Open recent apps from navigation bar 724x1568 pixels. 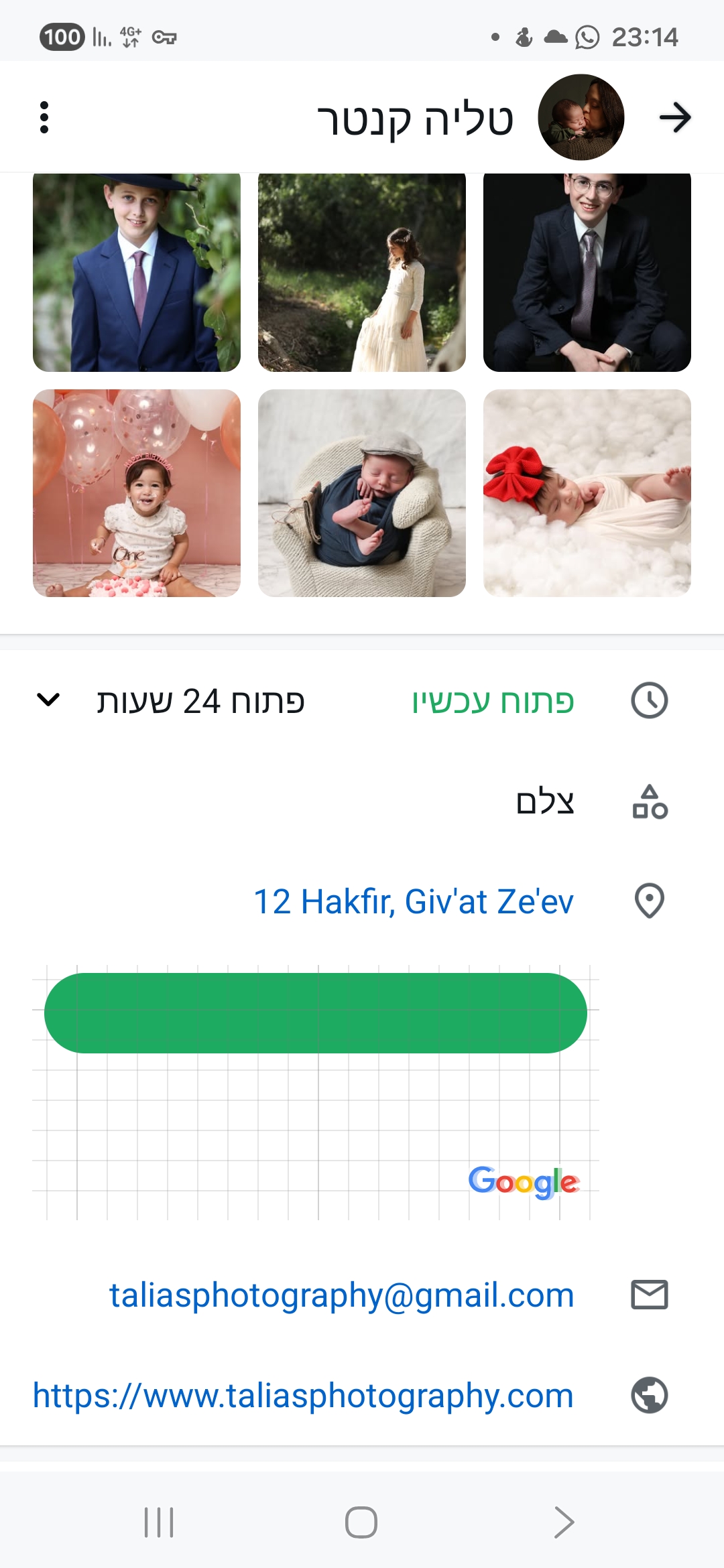pyautogui.click(x=159, y=1522)
